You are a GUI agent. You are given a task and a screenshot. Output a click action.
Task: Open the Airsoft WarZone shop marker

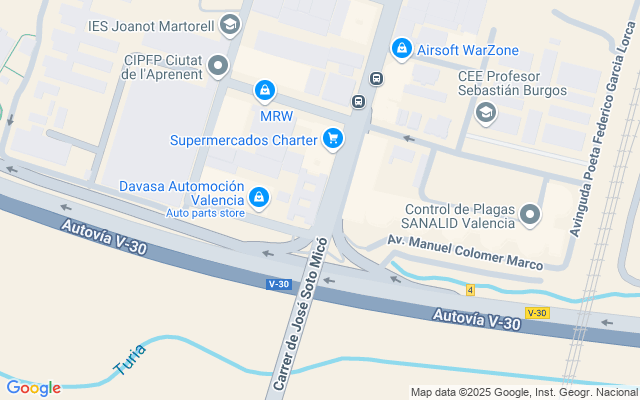coord(402,50)
